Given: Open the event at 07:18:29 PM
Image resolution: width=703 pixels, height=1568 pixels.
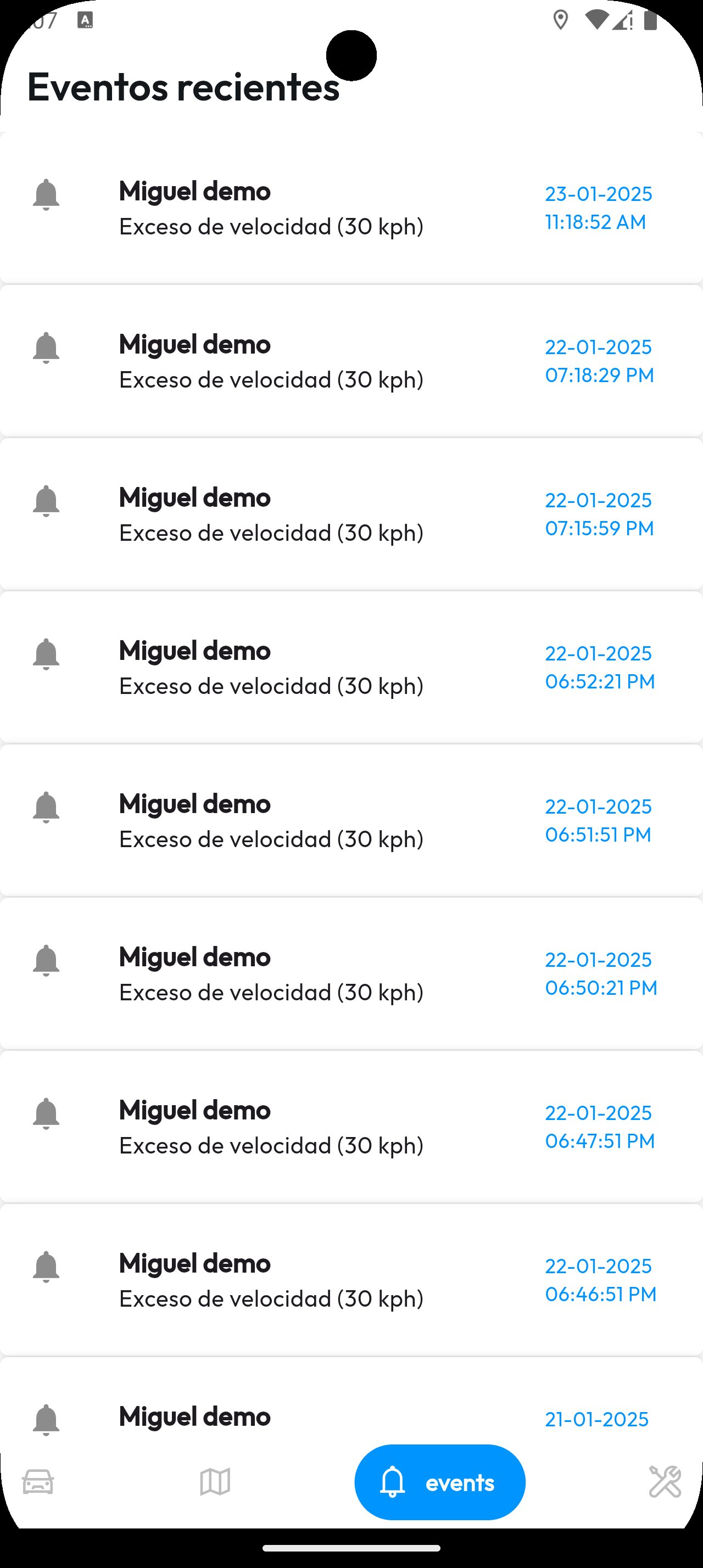Looking at the screenshot, I should tap(351, 361).
